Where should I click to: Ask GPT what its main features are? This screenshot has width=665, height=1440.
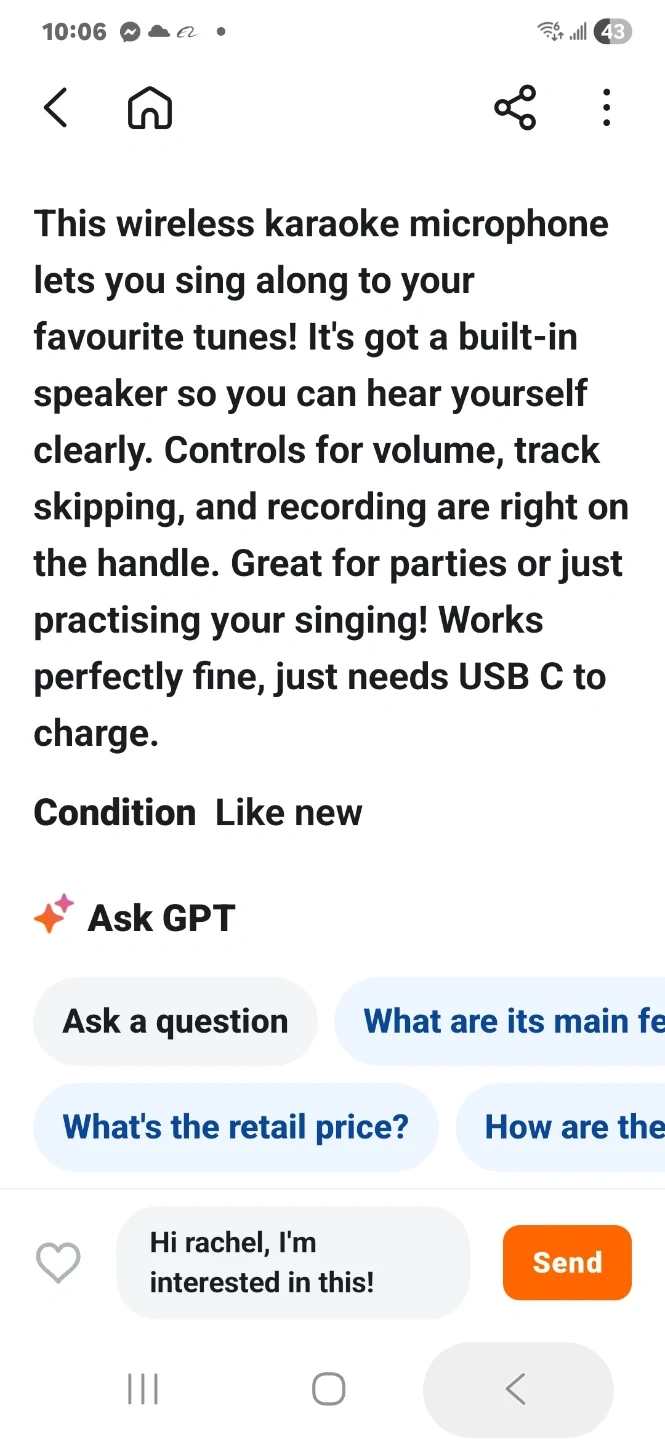(510, 1021)
